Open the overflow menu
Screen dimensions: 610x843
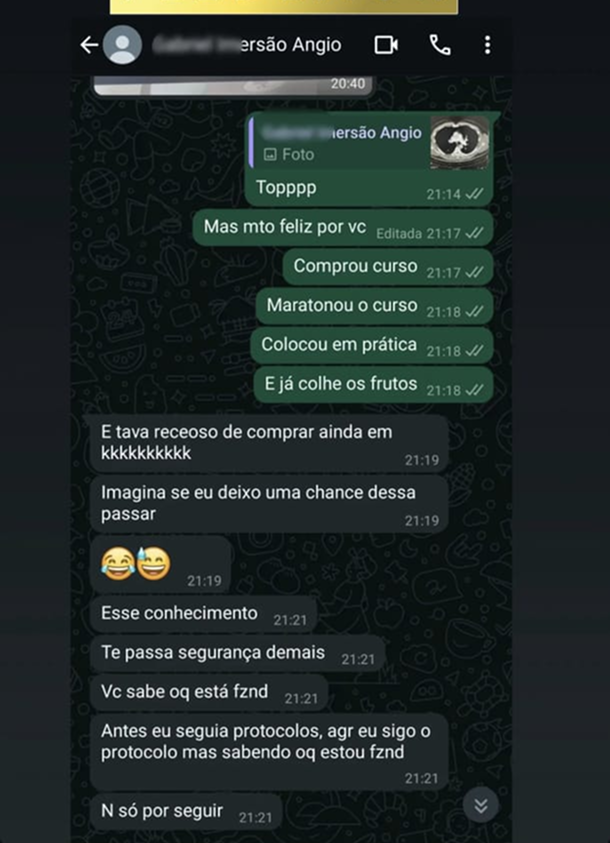coord(487,45)
